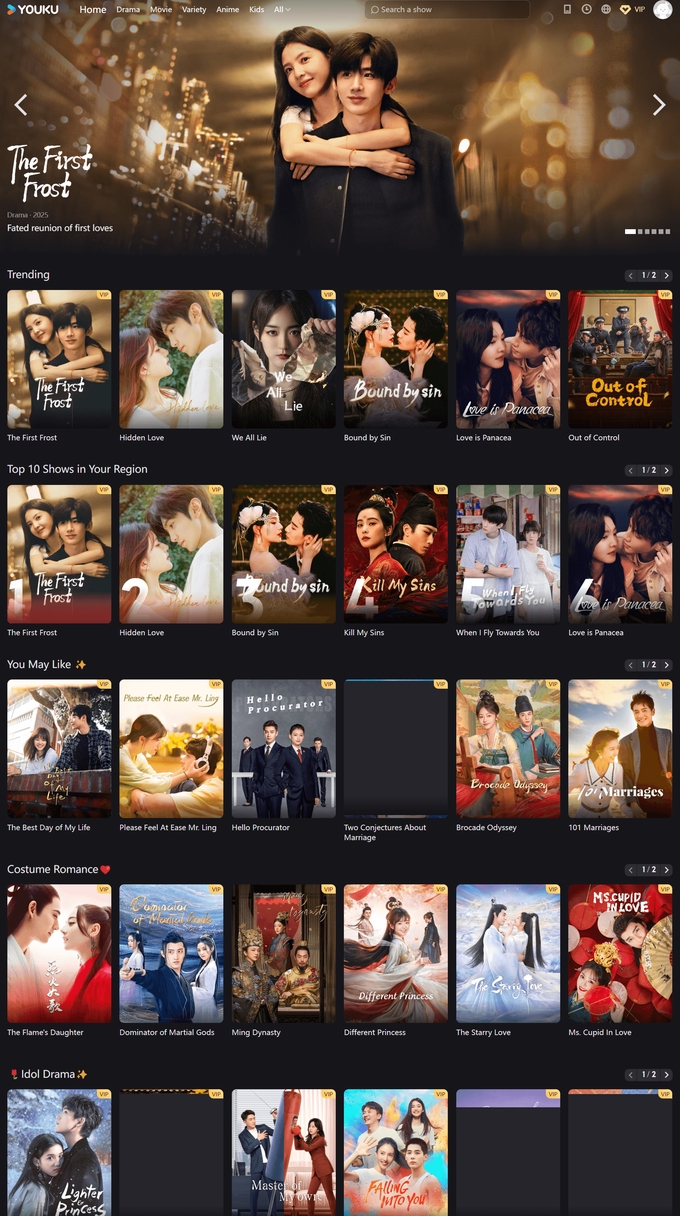The height and width of the screenshot is (1216, 680).
Task: Go to the Anime tab
Action: click(x=227, y=10)
